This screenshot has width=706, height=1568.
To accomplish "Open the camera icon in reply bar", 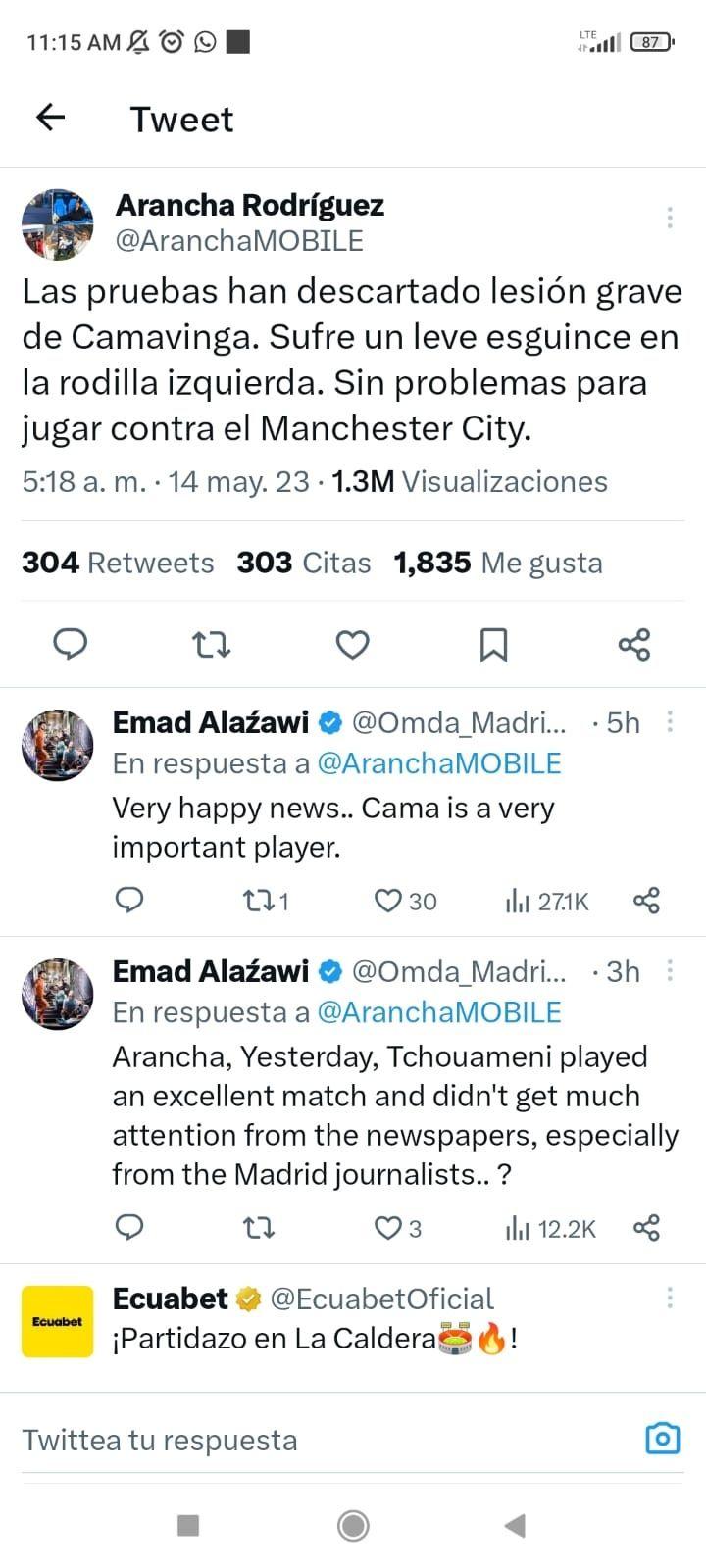I will [x=663, y=1438].
